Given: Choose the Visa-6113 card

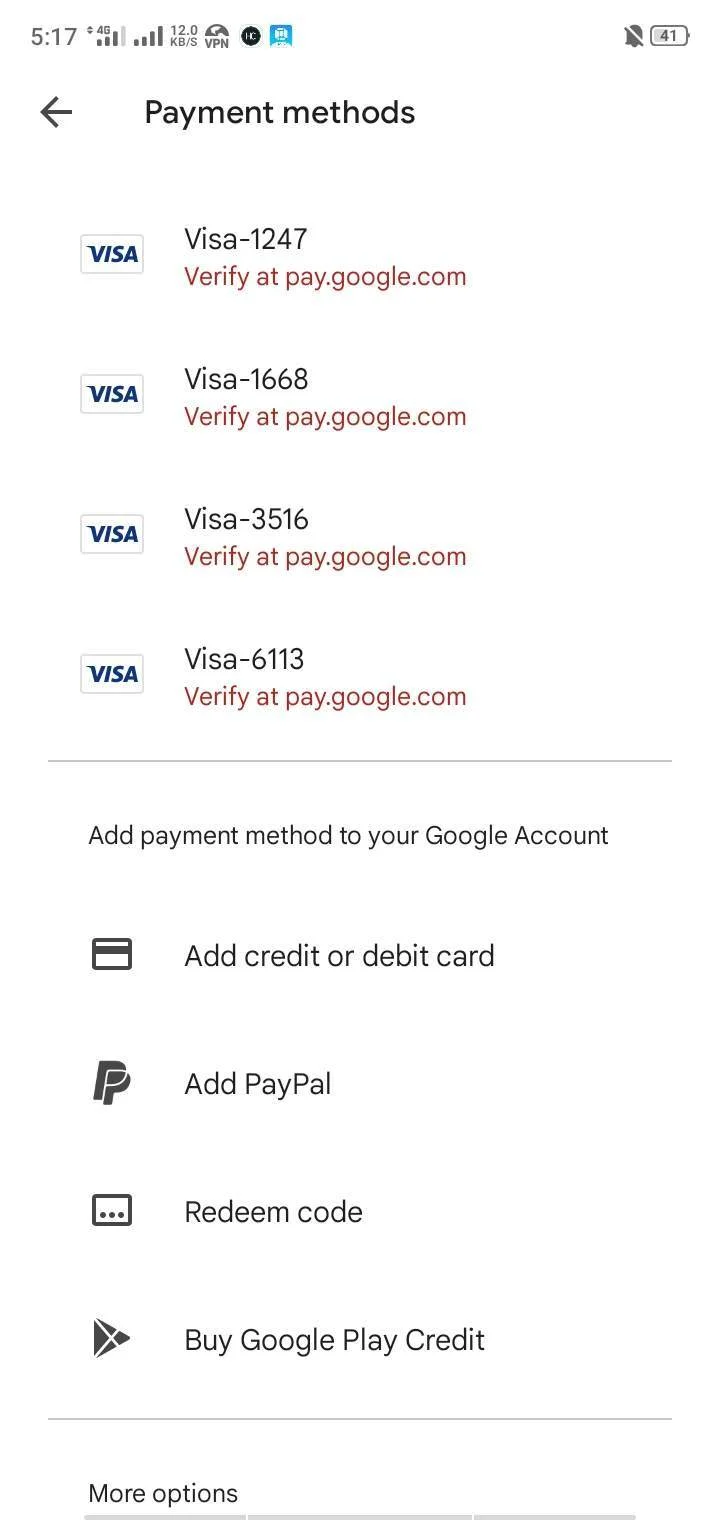Looking at the screenshot, I should (360, 676).
